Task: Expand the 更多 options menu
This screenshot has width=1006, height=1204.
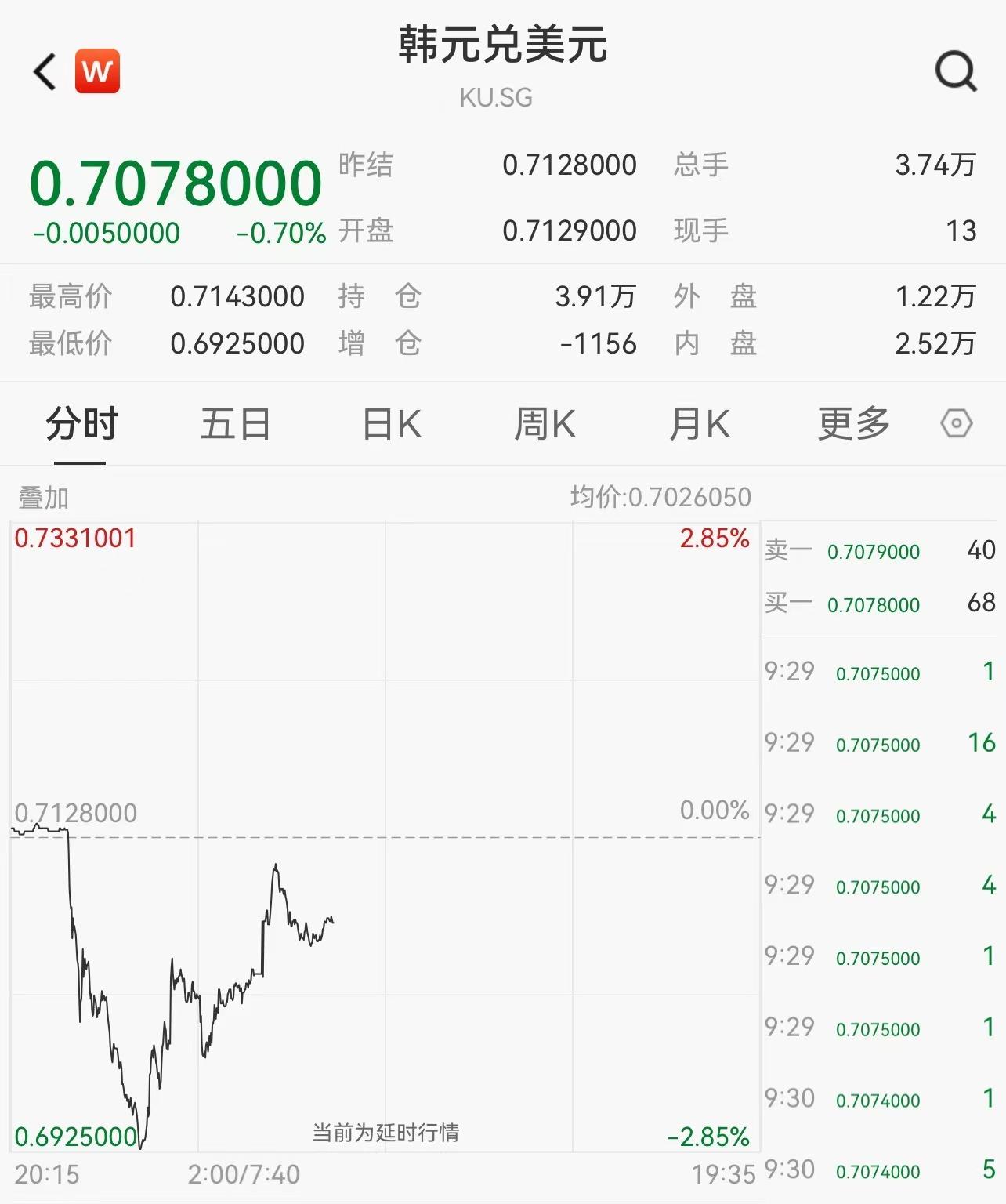Action: click(854, 423)
